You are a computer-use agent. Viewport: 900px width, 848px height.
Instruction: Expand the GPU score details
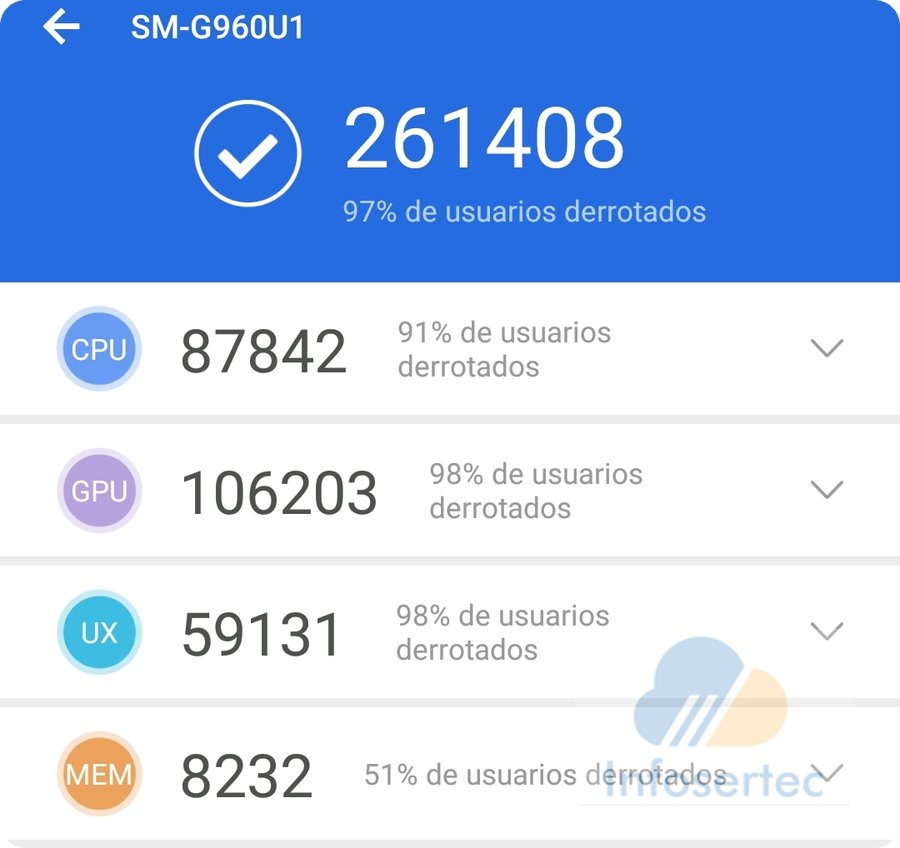pyautogui.click(x=827, y=490)
